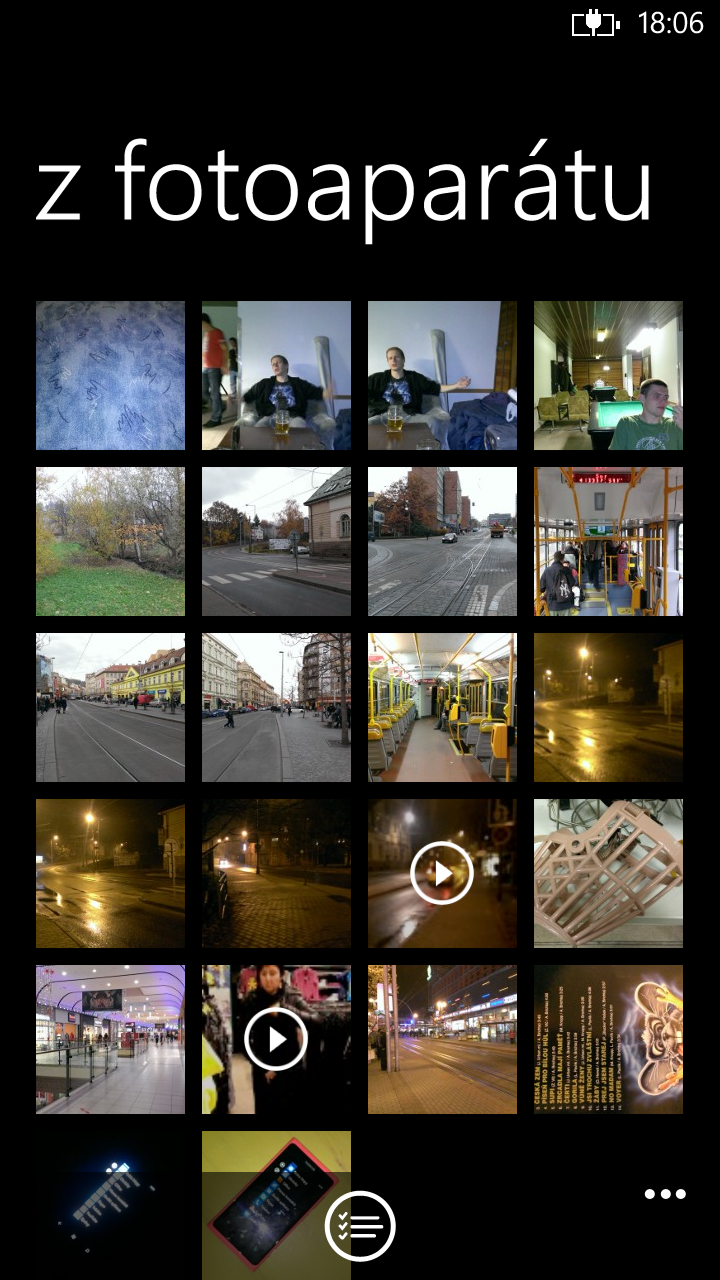
Task: Play the video with the woman's face thumbnail
Action: 276,1038
